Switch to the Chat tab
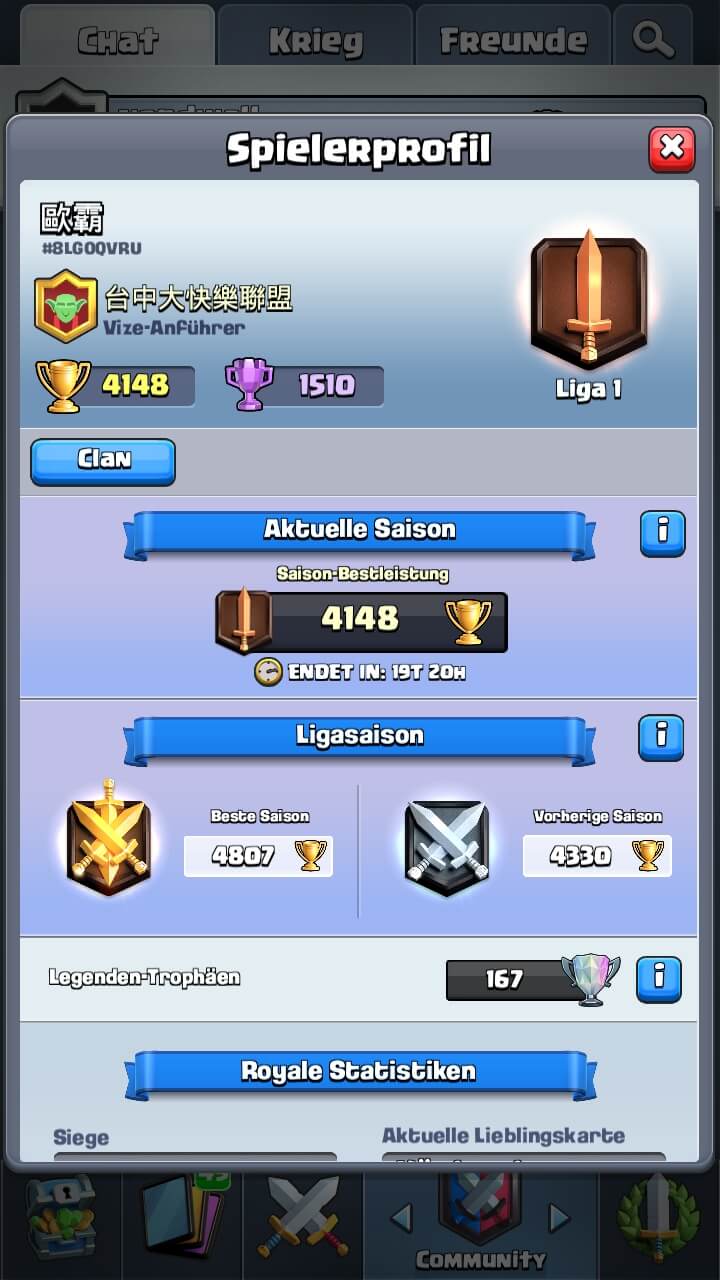 117,39
